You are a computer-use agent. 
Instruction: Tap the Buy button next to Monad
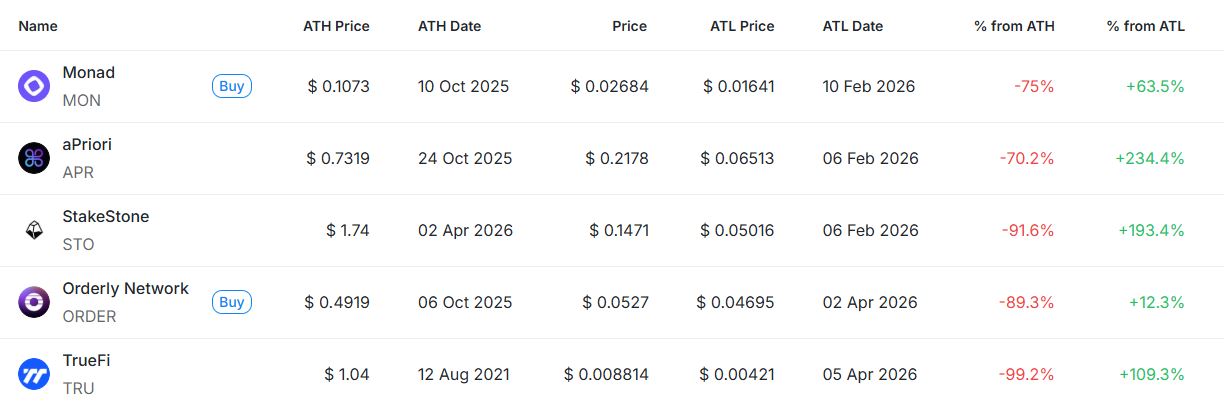coord(231,86)
